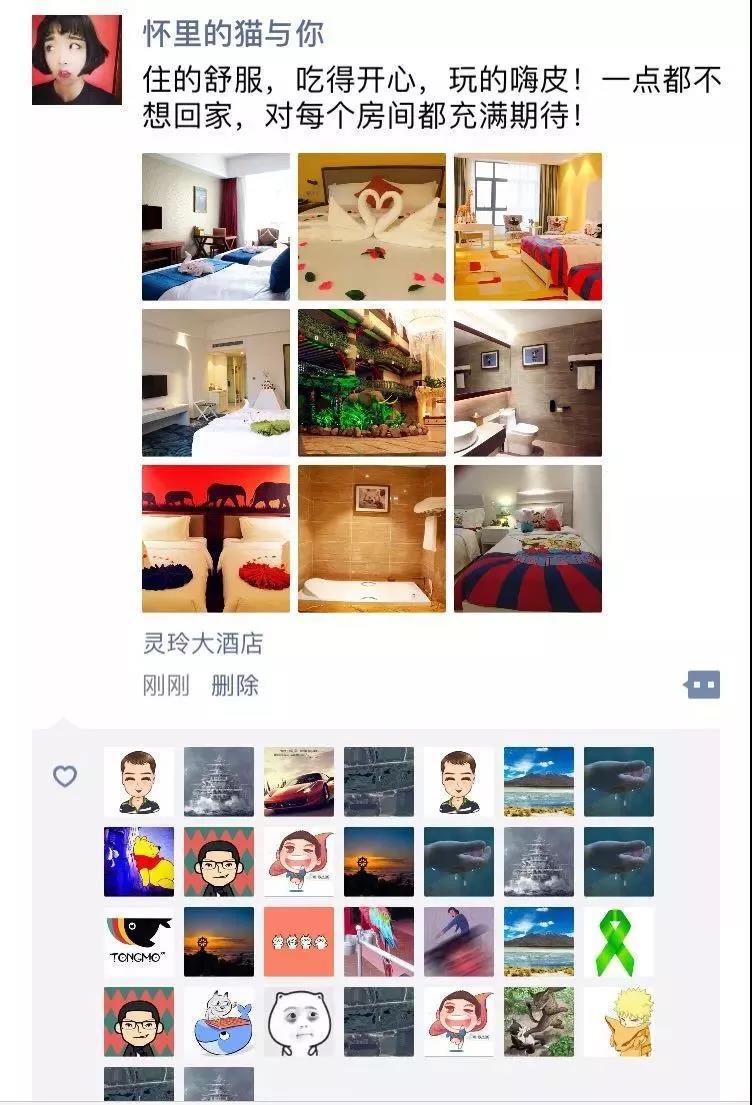Open the 怀里的猫与你 profile name

point(234,33)
